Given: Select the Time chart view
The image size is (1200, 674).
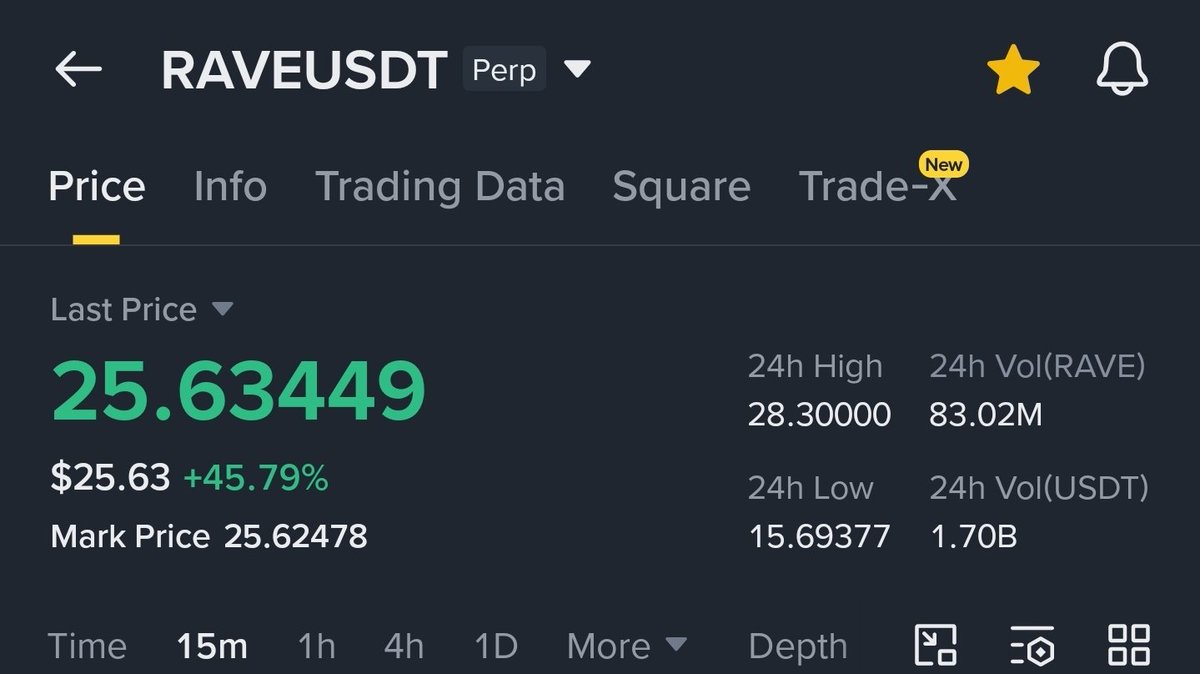Looking at the screenshot, I should (x=87, y=646).
